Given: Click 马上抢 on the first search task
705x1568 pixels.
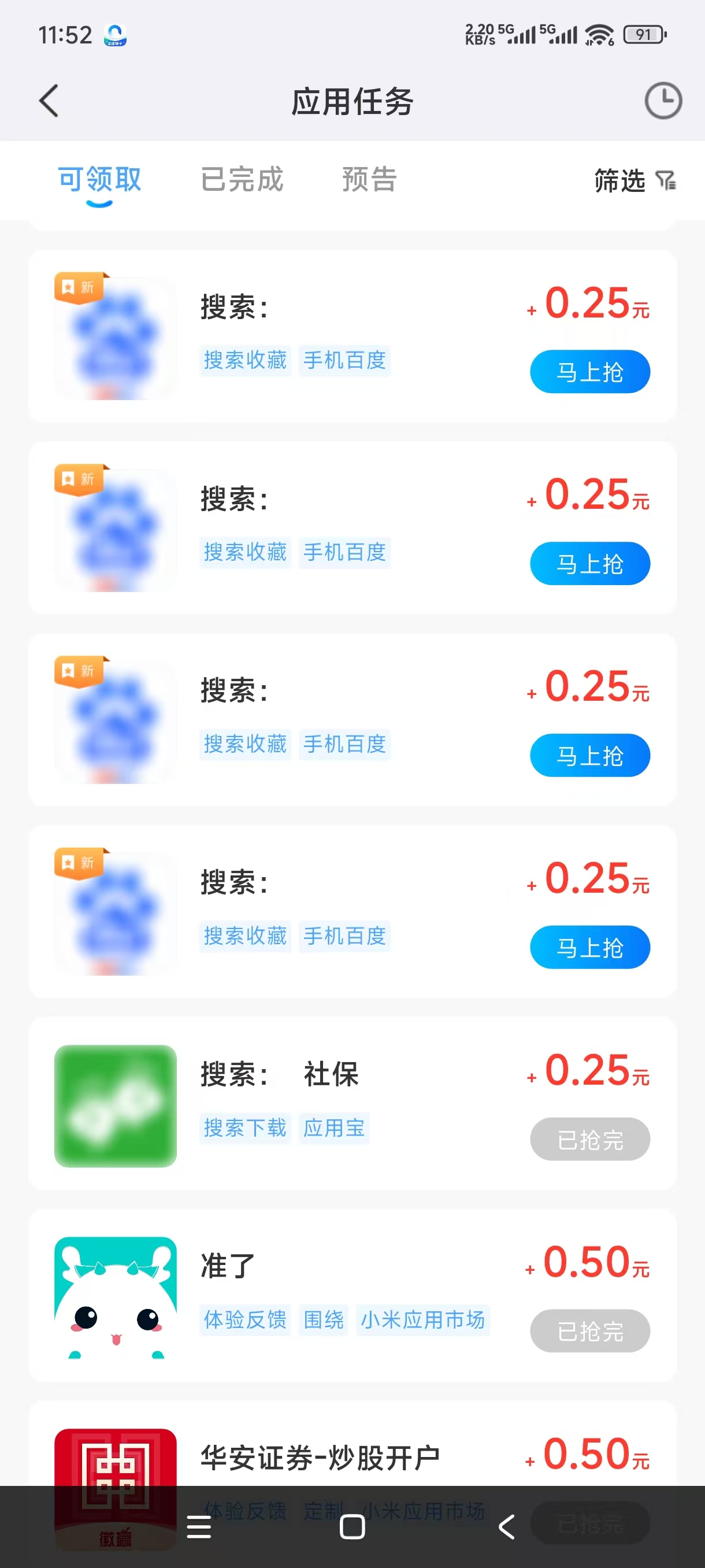Looking at the screenshot, I should pyautogui.click(x=589, y=372).
